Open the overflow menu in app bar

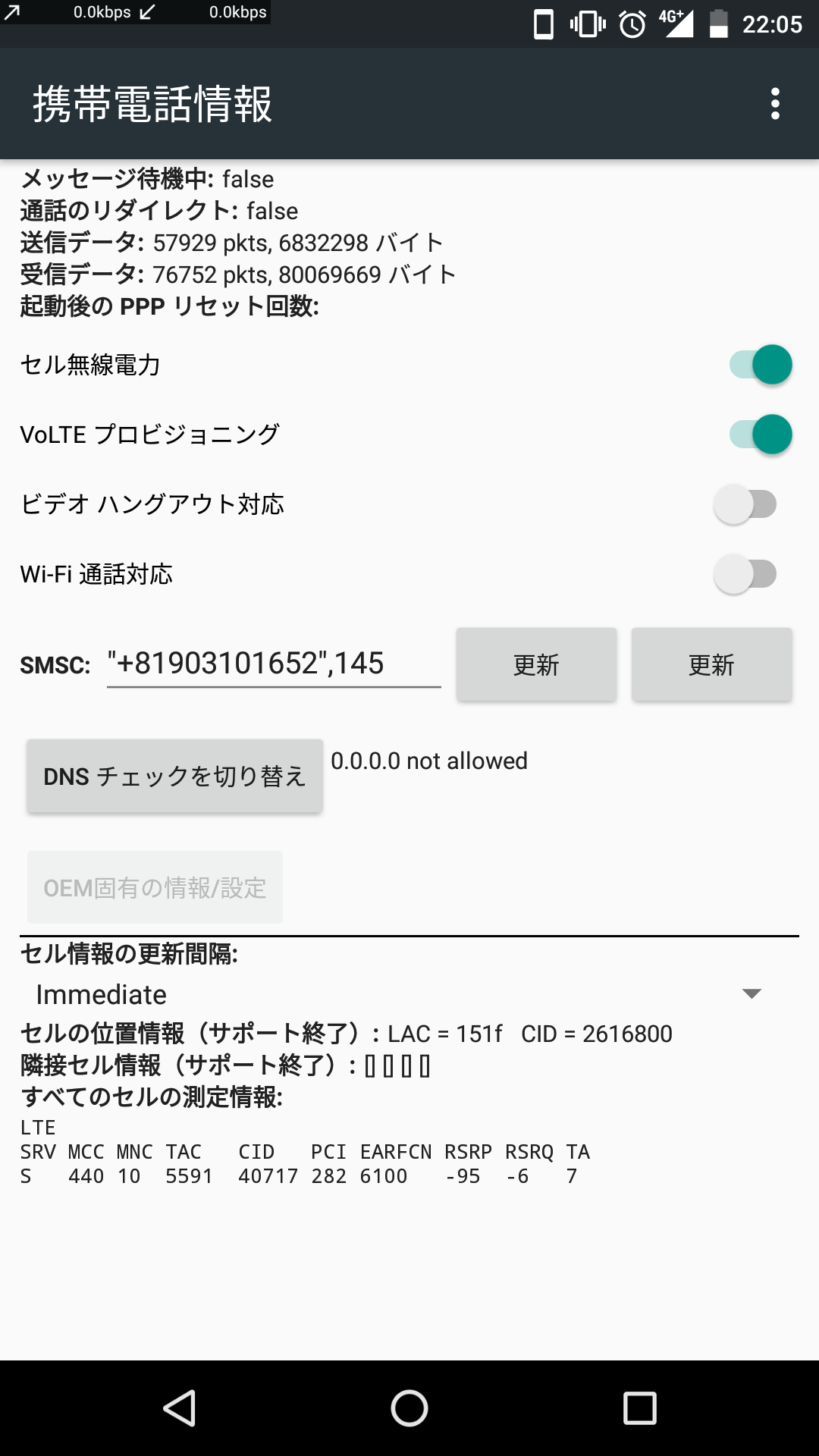775,104
